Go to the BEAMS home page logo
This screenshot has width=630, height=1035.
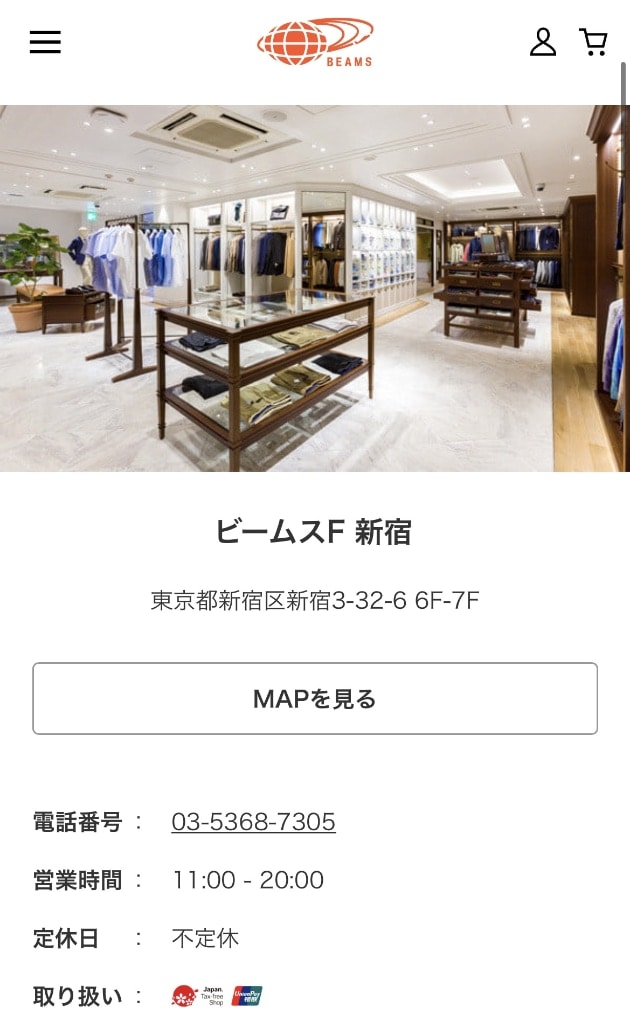[315, 42]
